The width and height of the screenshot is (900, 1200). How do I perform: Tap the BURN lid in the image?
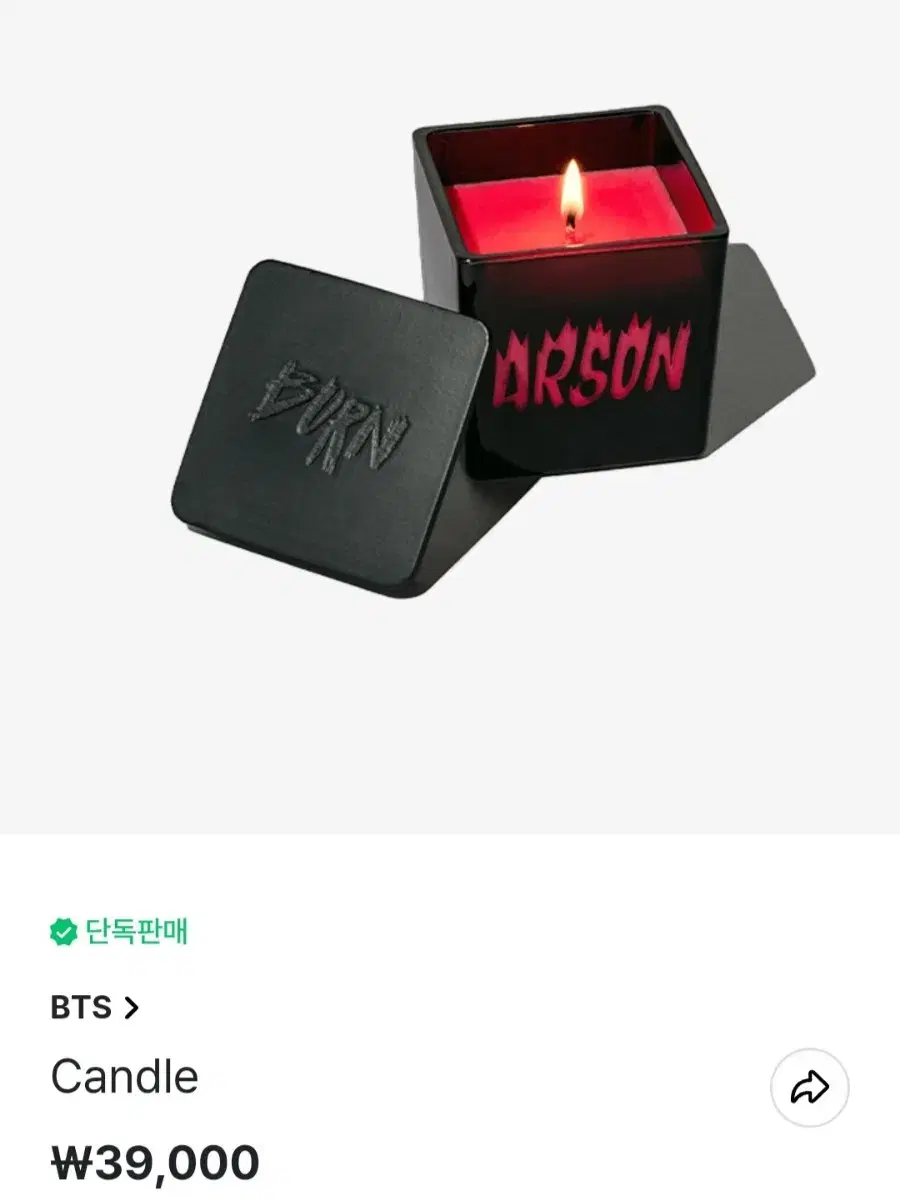click(x=330, y=420)
